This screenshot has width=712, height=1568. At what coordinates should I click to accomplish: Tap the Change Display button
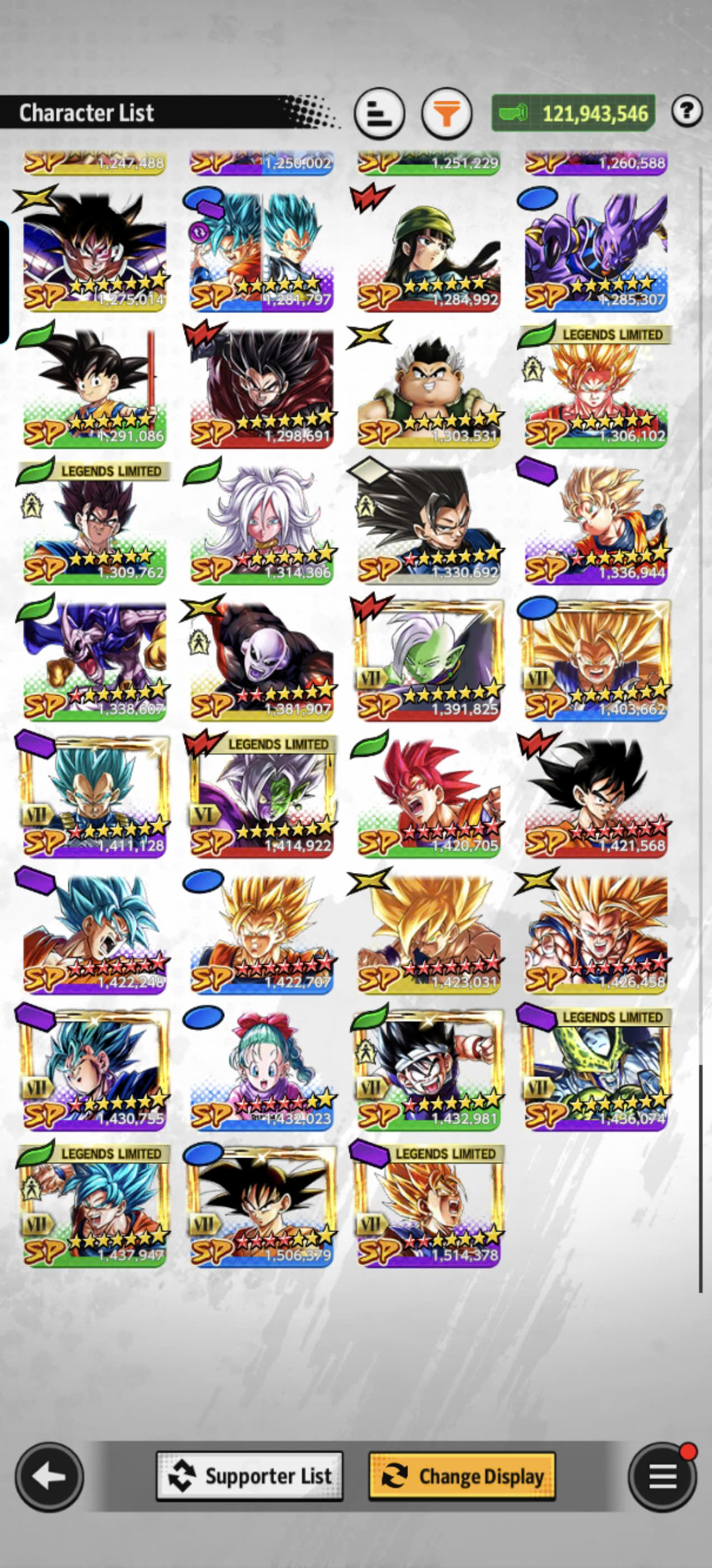462,1476
